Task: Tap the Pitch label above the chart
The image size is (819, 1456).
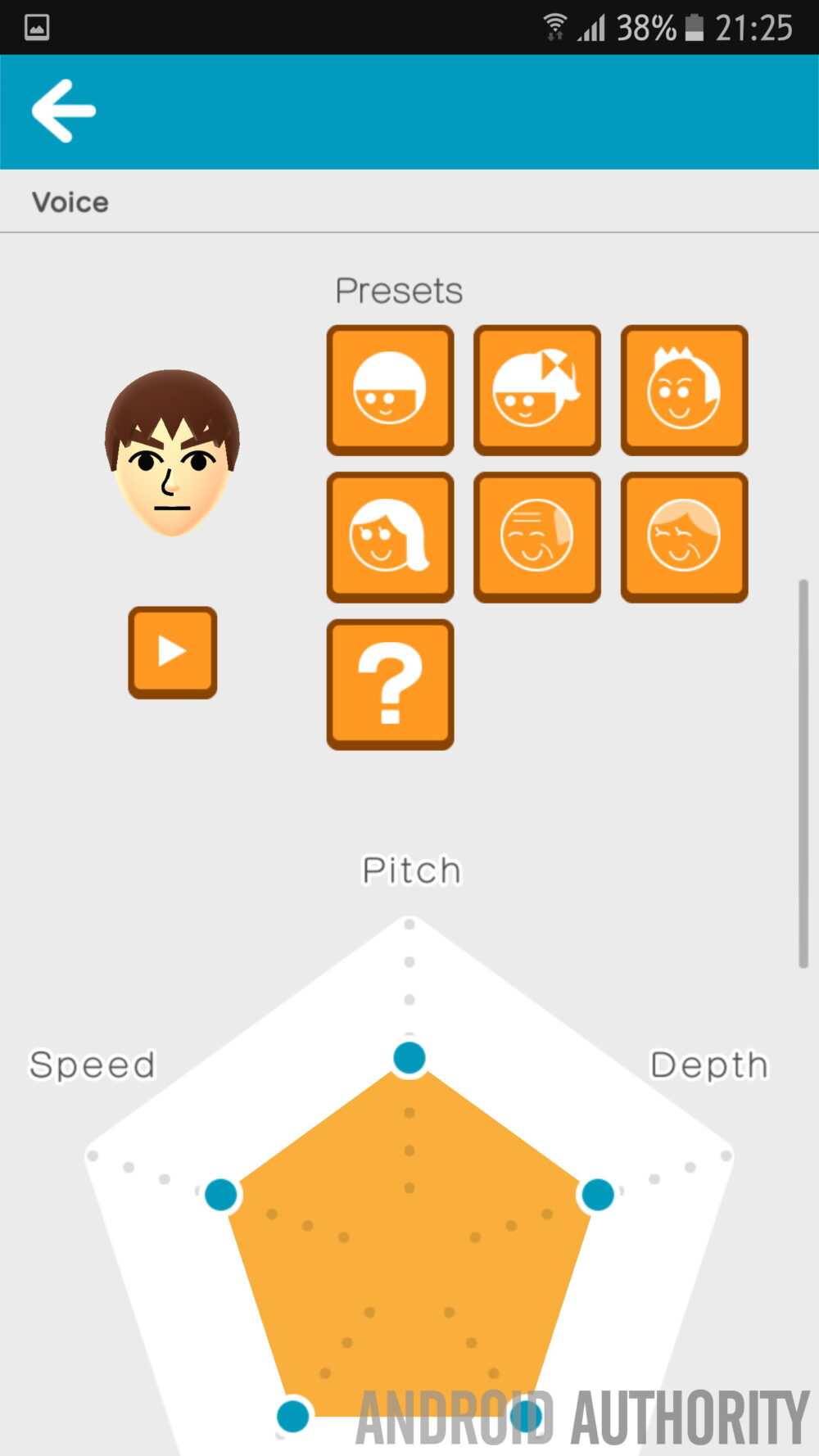Action: (x=409, y=870)
